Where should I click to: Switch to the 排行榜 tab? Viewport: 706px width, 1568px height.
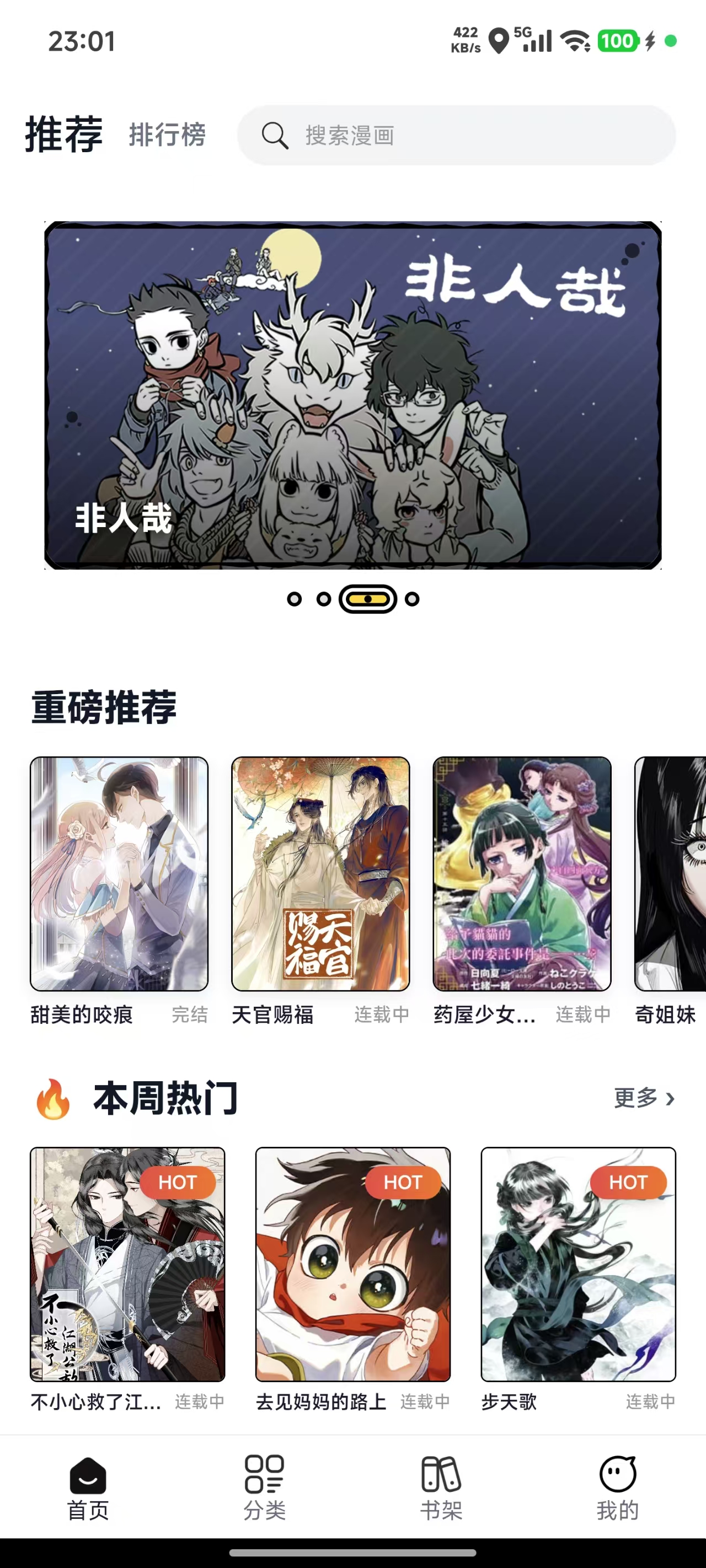click(167, 135)
